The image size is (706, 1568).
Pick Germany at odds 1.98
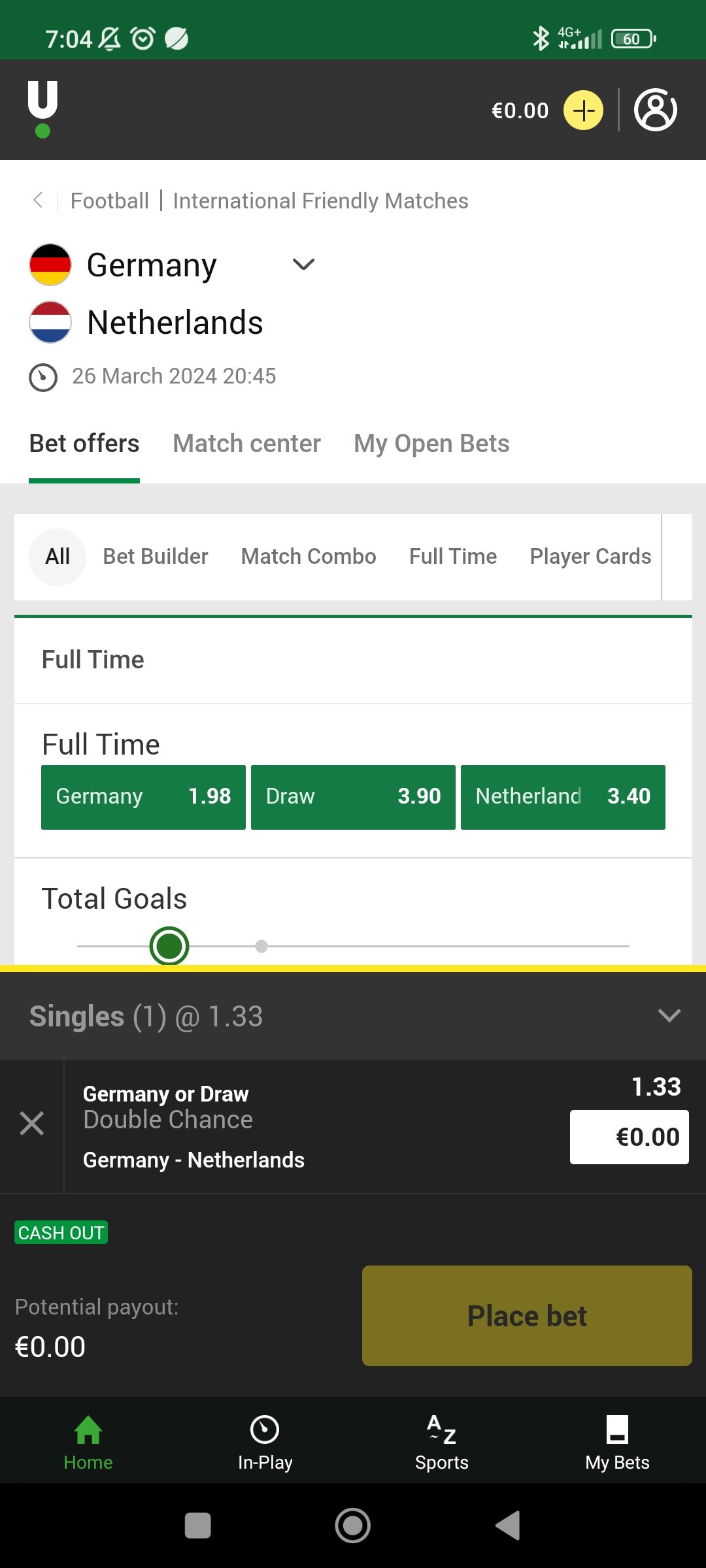coord(143,797)
